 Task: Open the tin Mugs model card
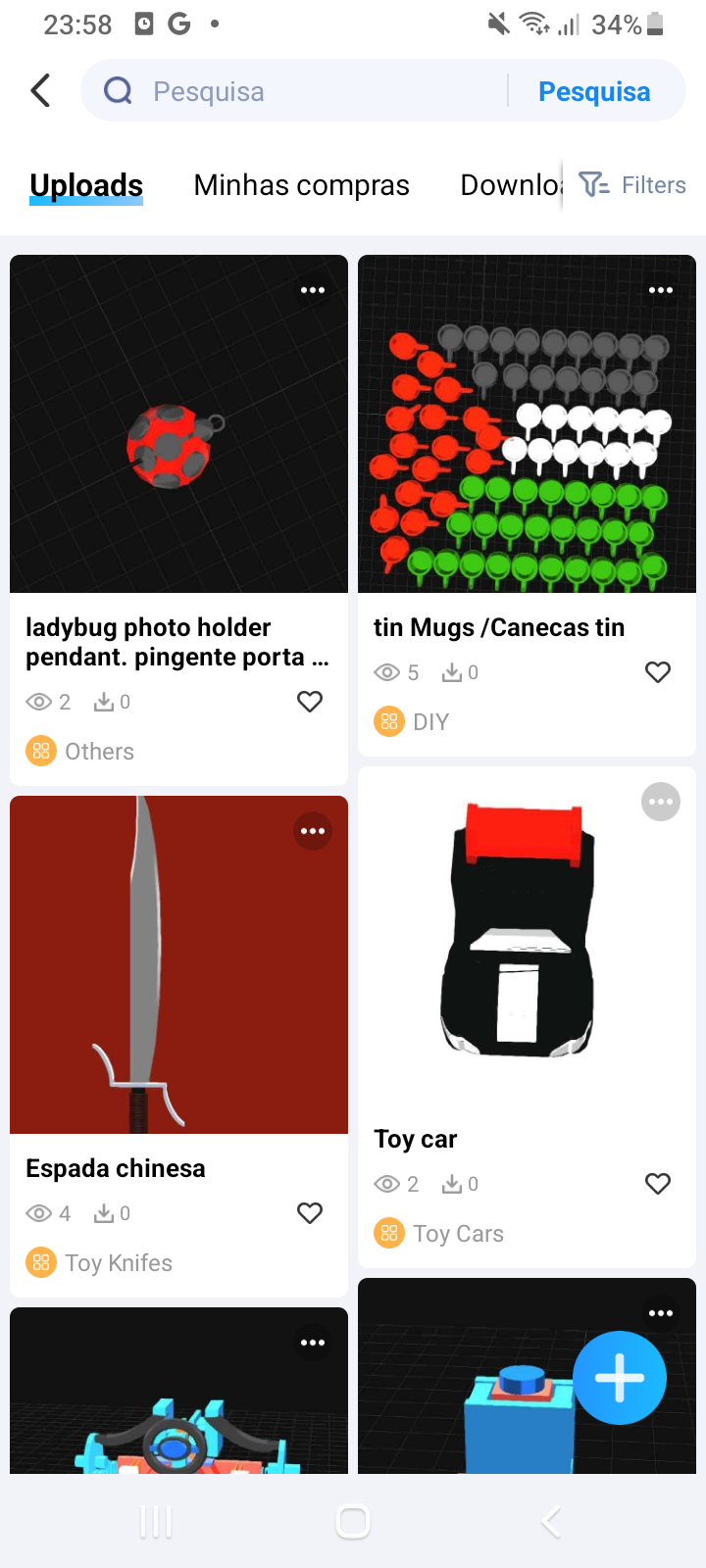[x=527, y=505]
